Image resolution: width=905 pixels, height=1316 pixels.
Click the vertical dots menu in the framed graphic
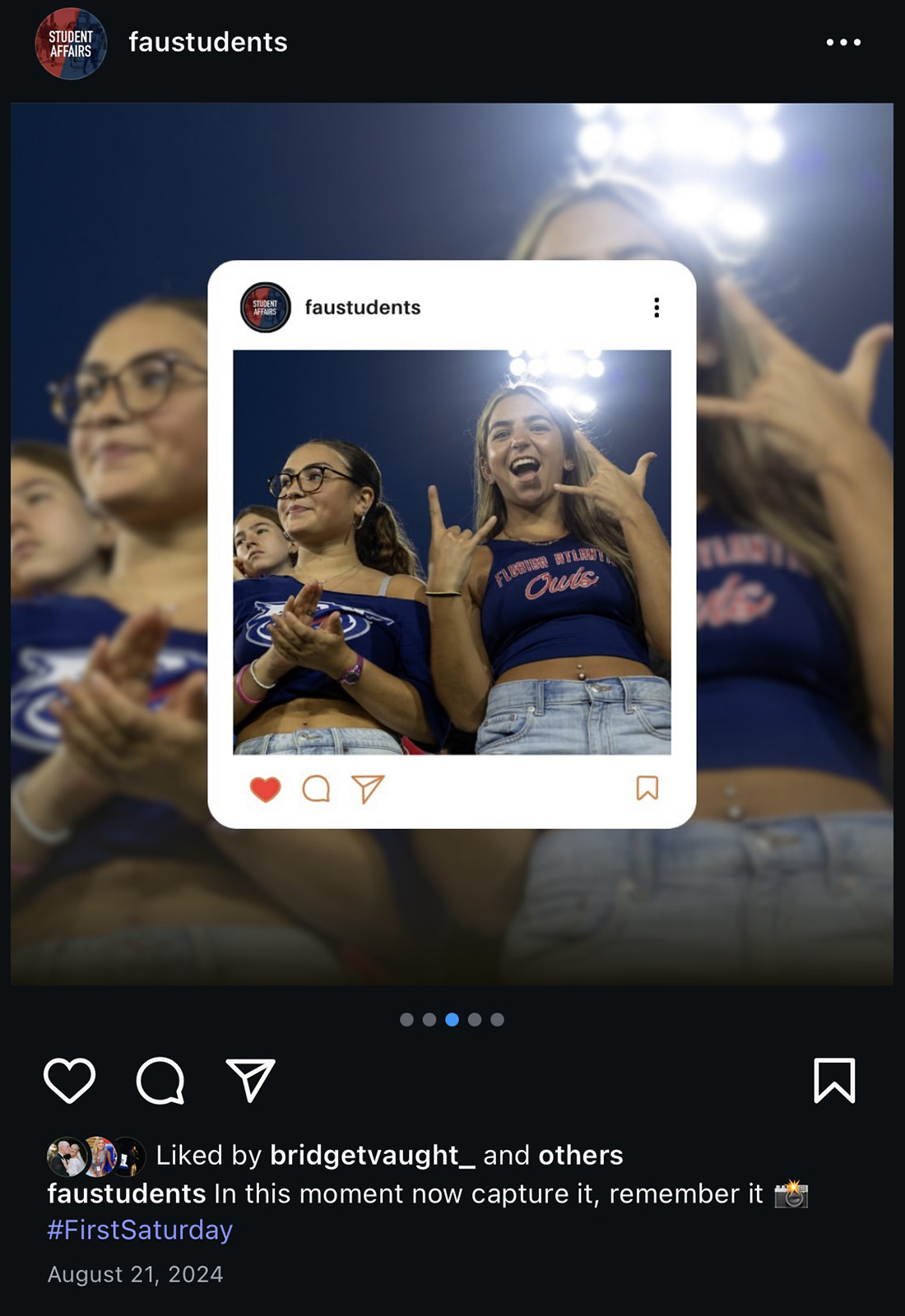tap(656, 308)
